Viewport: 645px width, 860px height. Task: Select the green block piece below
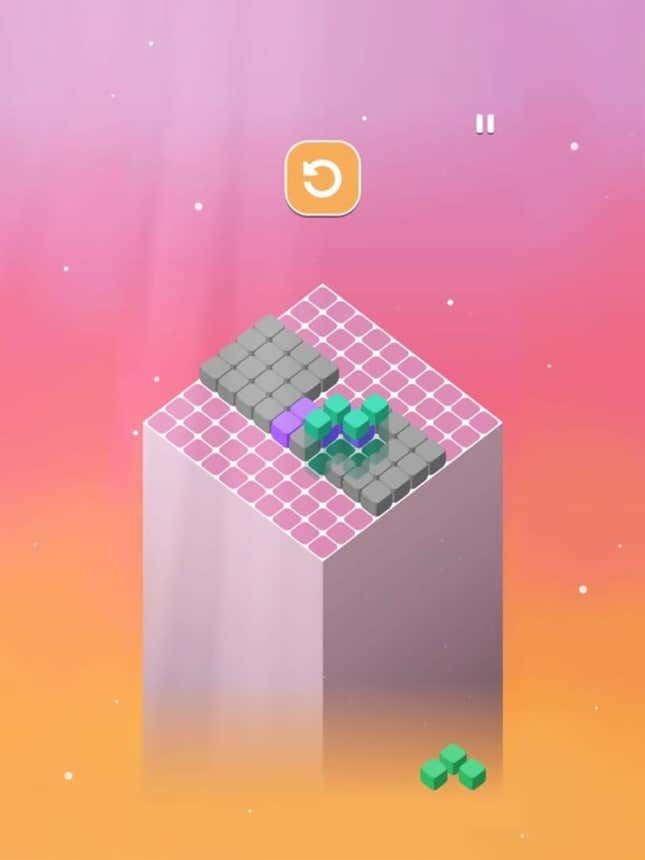pyautogui.click(x=453, y=767)
